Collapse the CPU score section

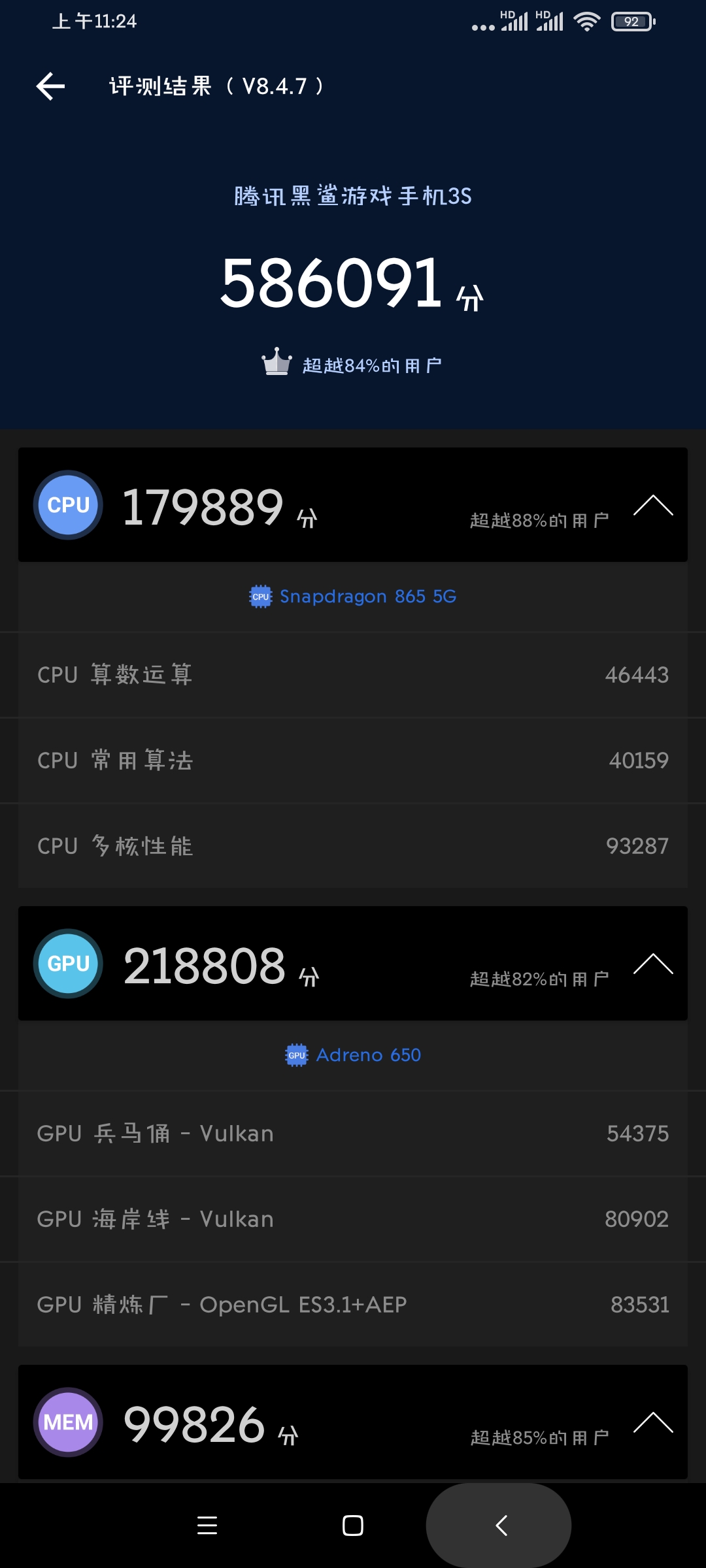(x=653, y=505)
